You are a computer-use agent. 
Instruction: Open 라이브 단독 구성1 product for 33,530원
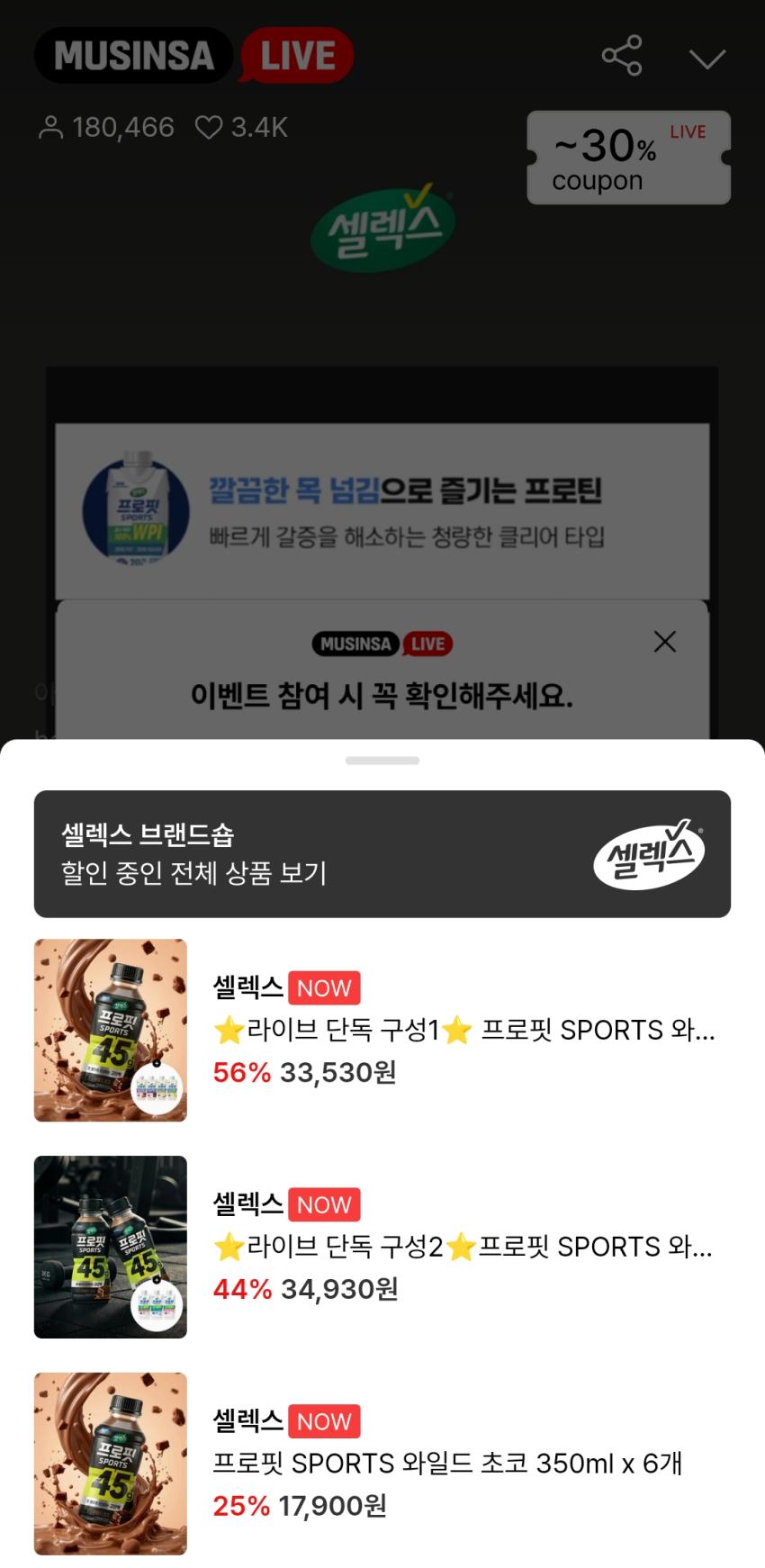[463, 1030]
